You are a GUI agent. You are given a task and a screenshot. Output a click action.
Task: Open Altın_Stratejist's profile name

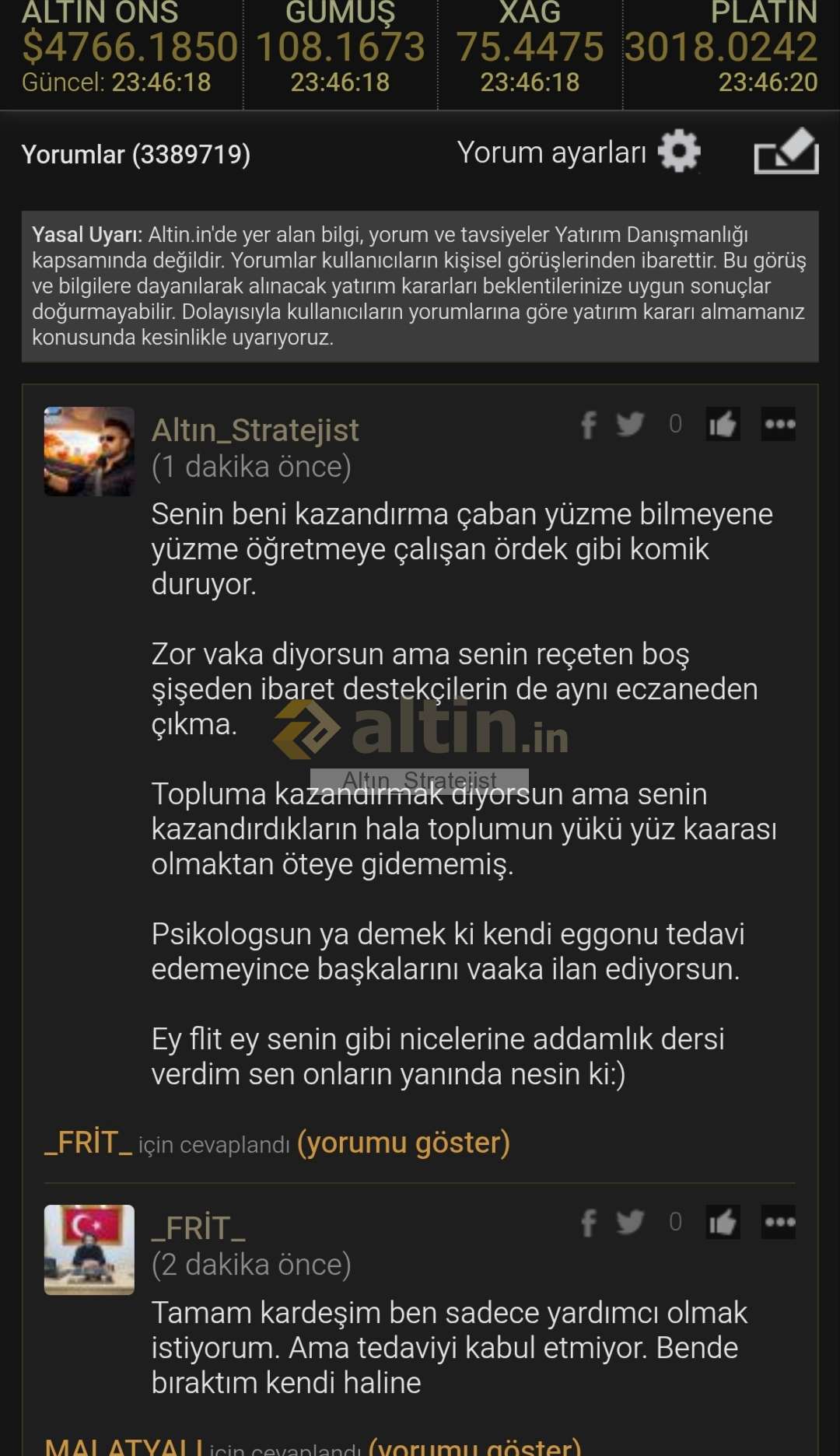coord(255,430)
